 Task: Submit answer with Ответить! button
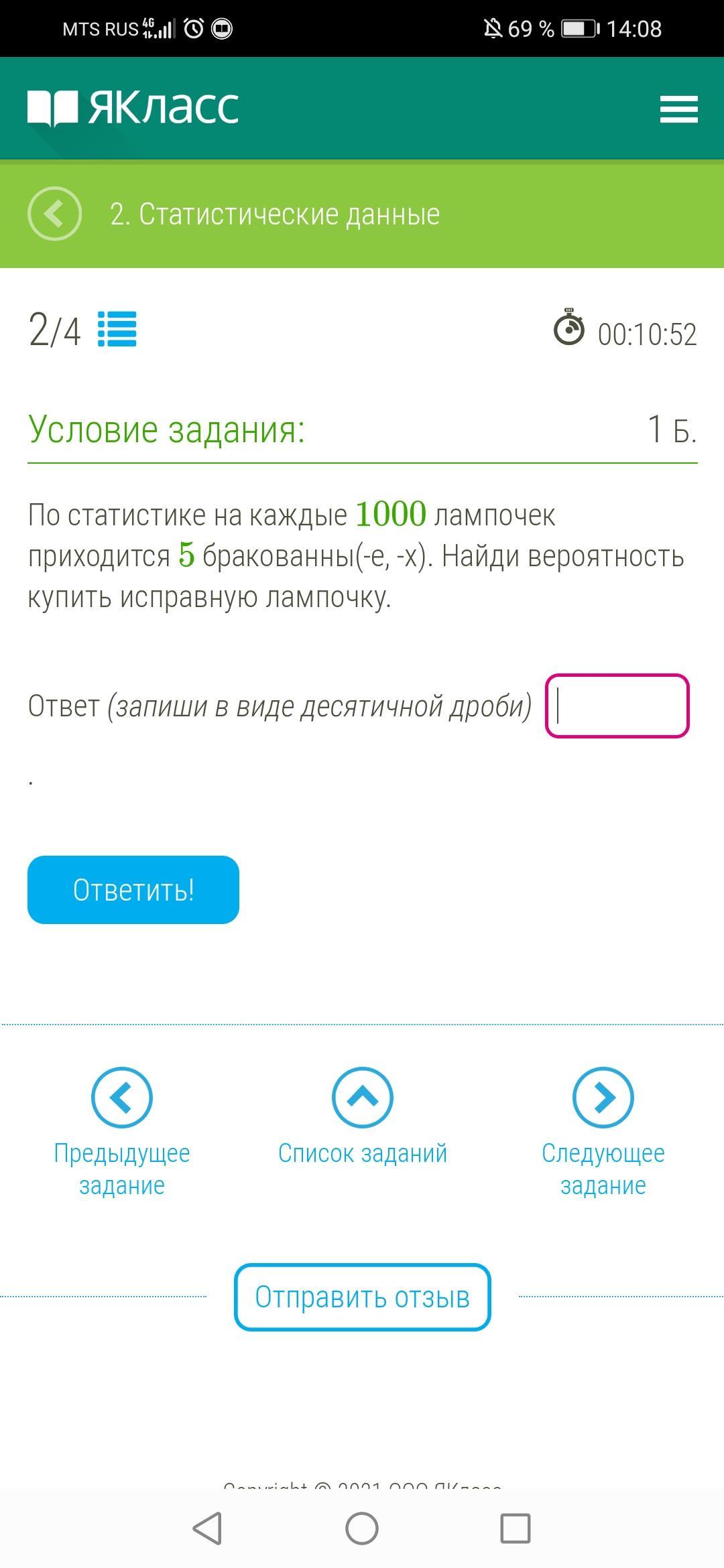(x=133, y=890)
